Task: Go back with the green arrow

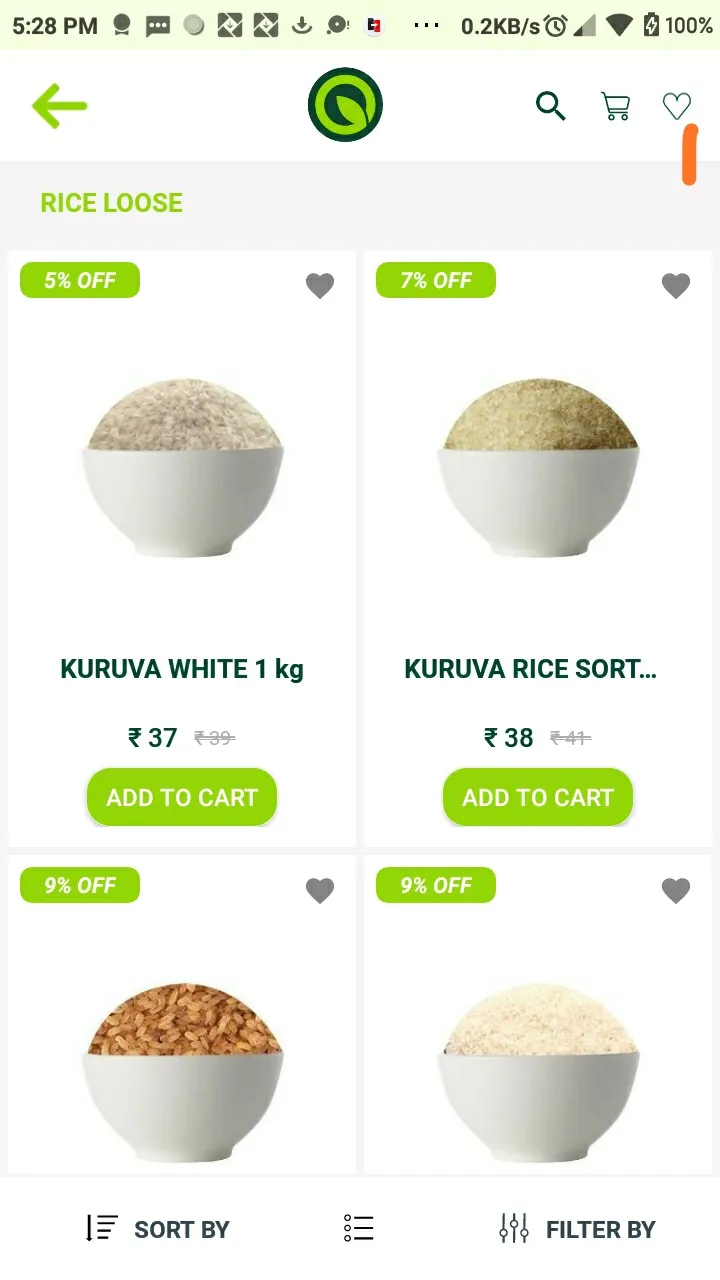Action: coord(60,106)
